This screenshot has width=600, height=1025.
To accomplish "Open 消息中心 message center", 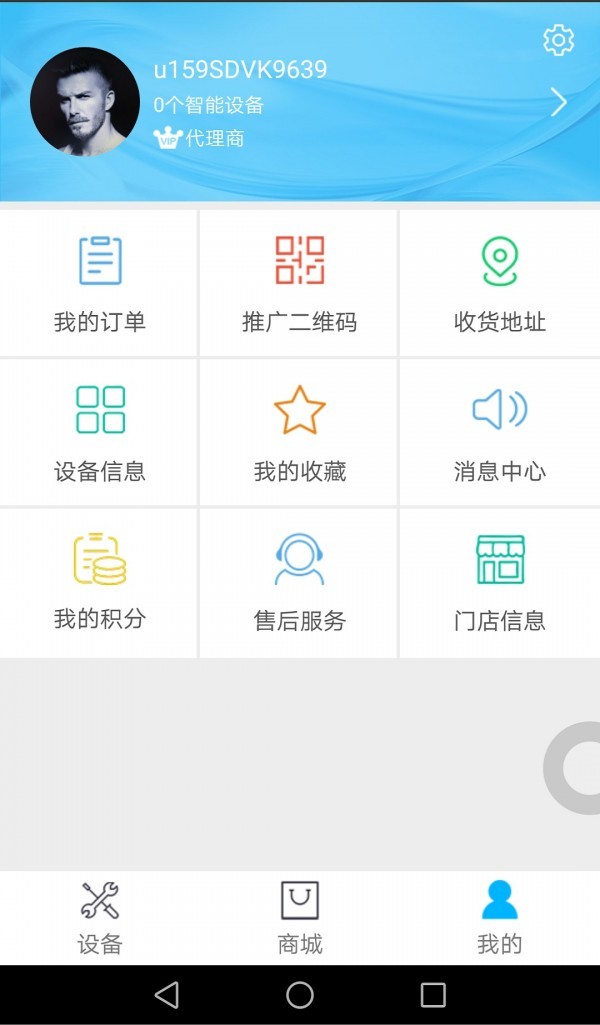I will (499, 432).
